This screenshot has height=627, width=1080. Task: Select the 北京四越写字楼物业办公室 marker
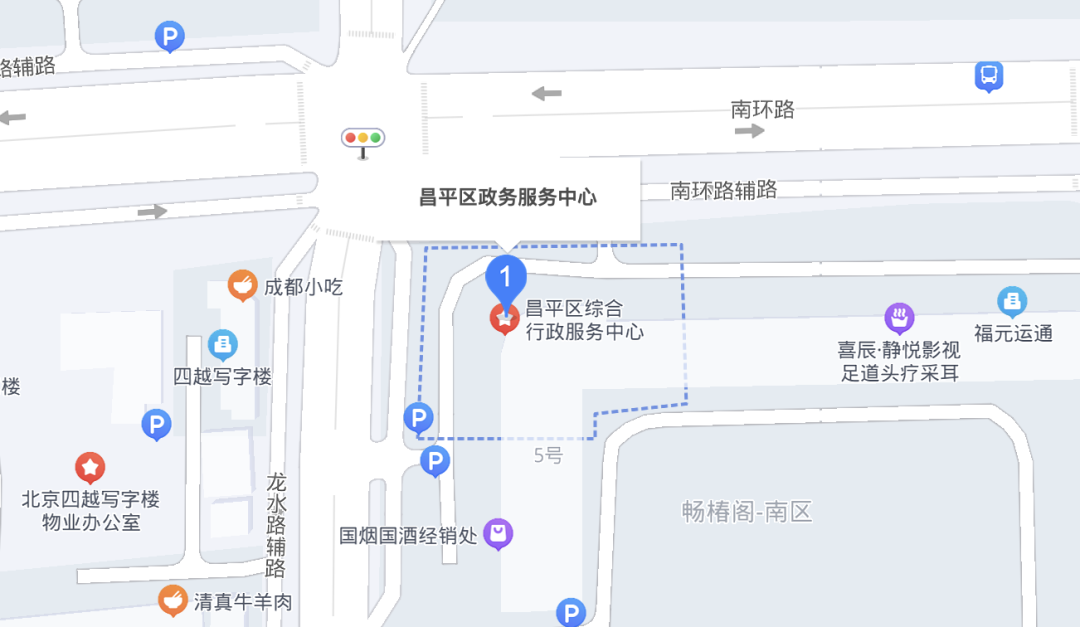[90, 466]
